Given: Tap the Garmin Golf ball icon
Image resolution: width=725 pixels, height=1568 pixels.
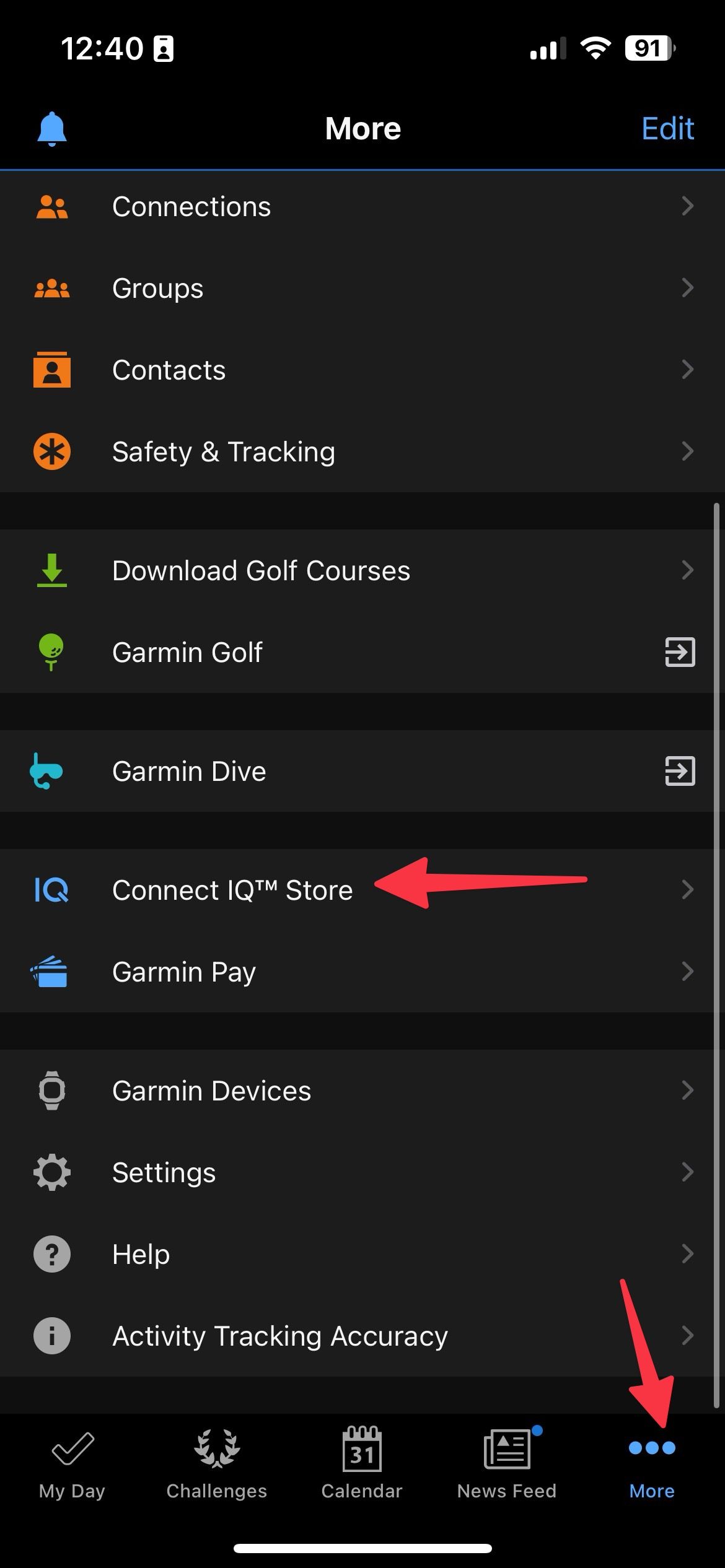Looking at the screenshot, I should [x=51, y=652].
